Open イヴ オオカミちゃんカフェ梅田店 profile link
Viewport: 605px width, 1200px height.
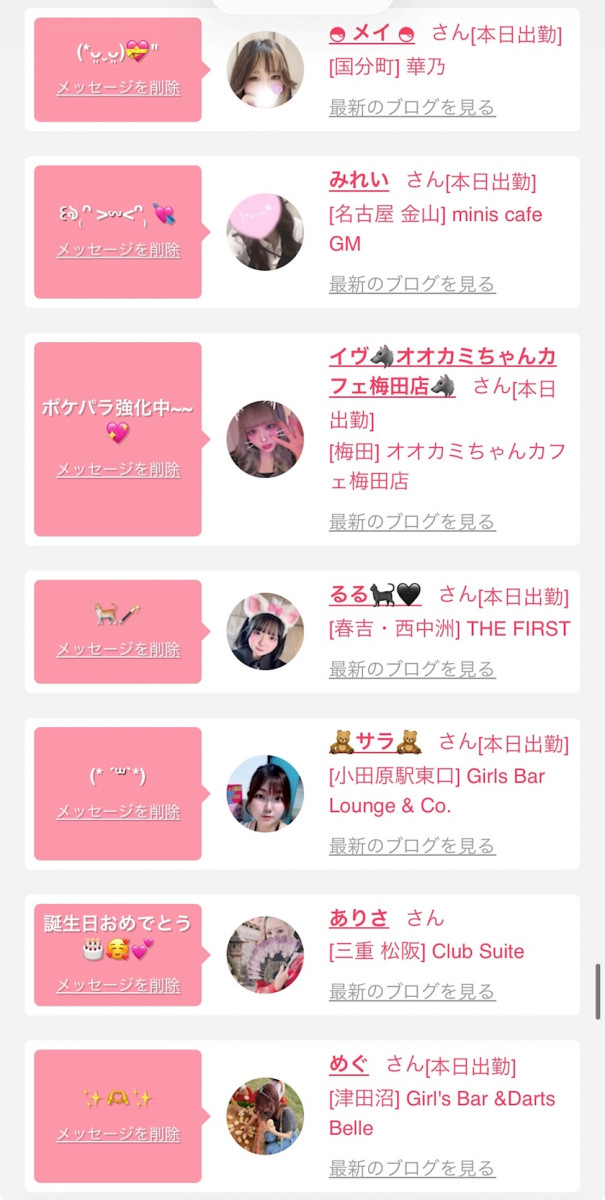coord(442,358)
